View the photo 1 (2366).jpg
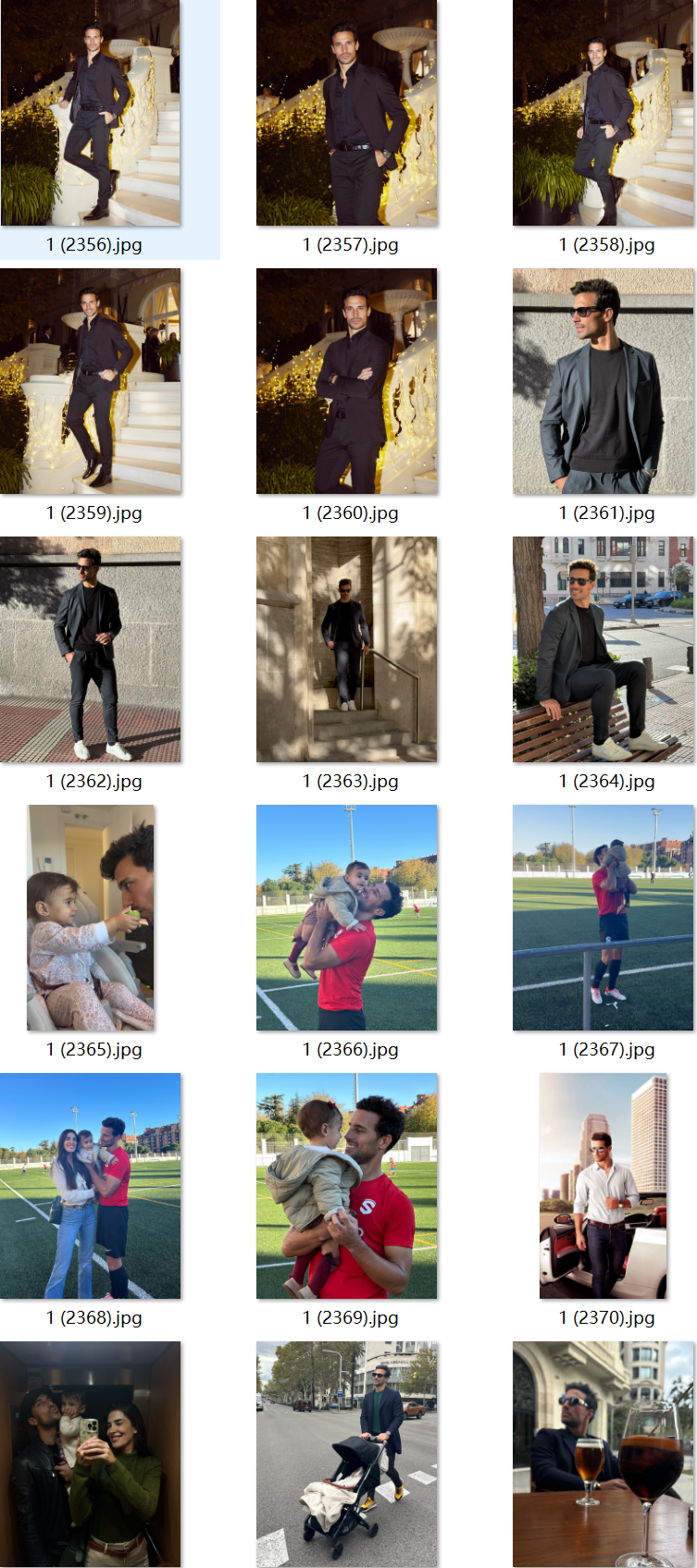Screen dimensions: 697x1568 click(x=347, y=918)
